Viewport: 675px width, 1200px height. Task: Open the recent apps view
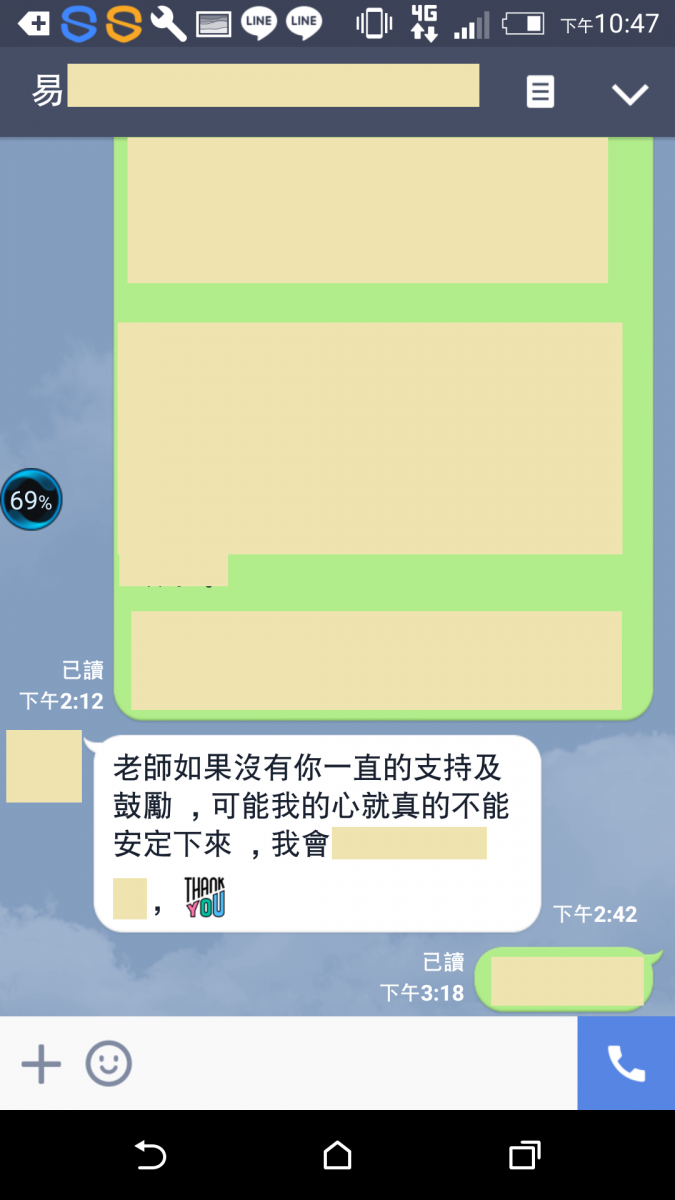(524, 1156)
